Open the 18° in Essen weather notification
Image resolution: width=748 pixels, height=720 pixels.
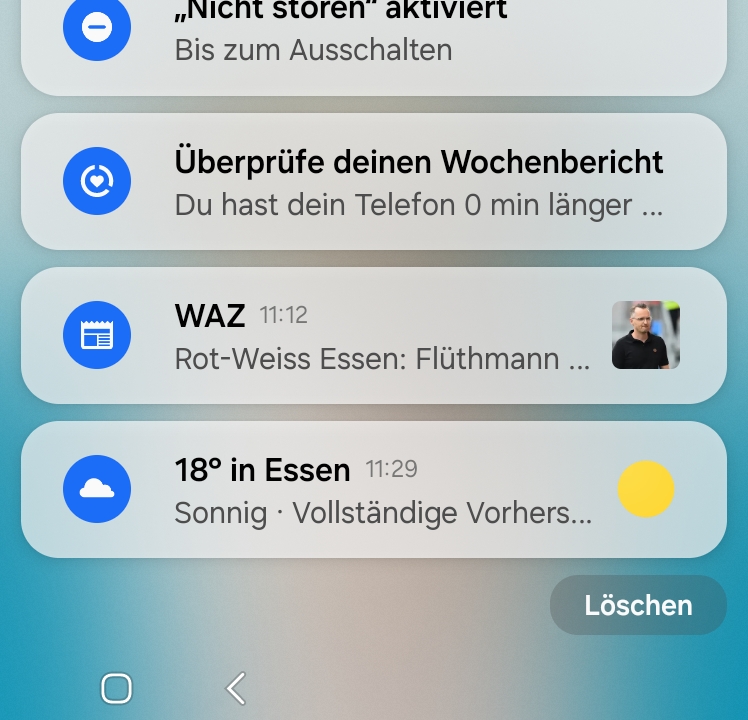[373, 490]
